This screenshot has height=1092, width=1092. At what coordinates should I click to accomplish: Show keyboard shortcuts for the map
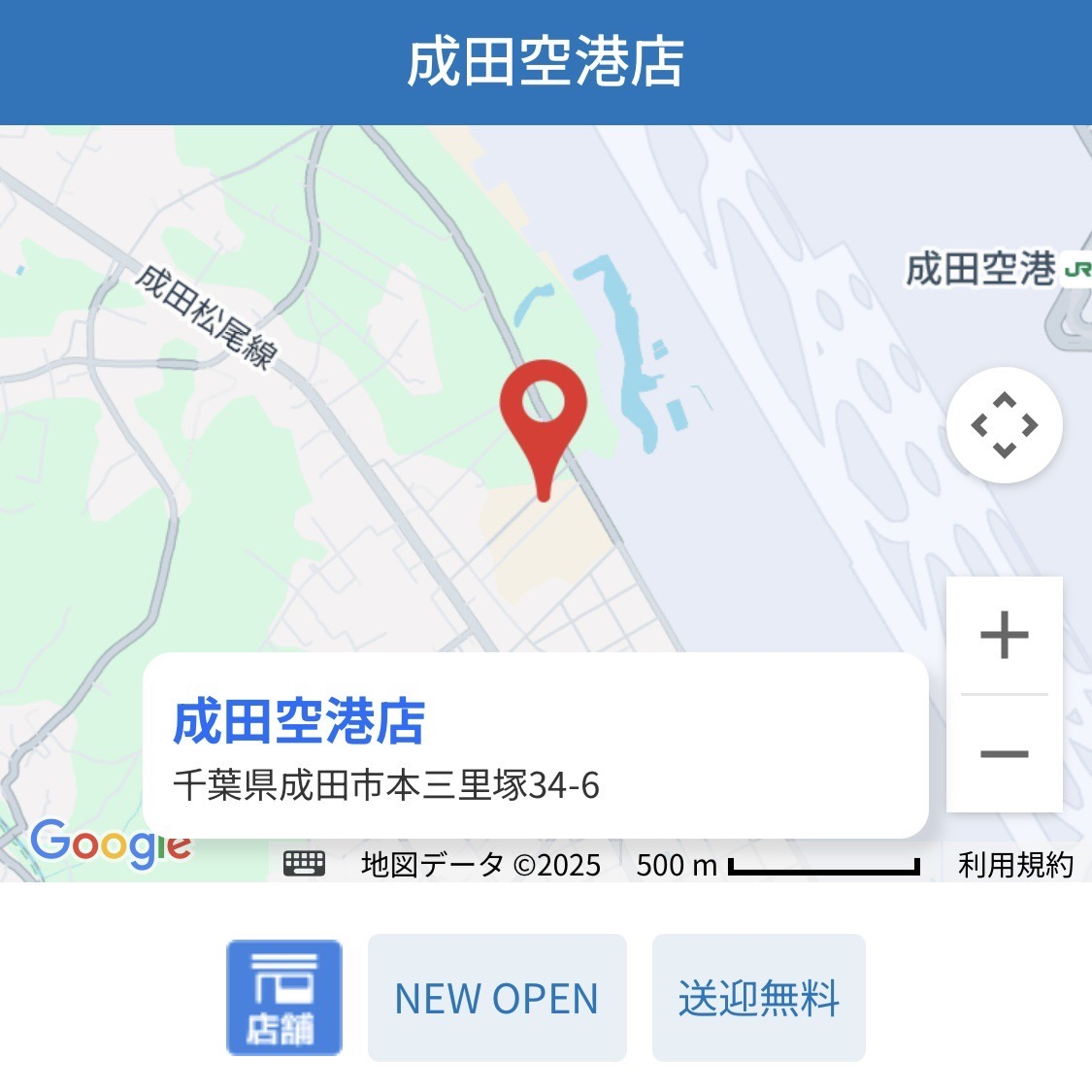304,863
